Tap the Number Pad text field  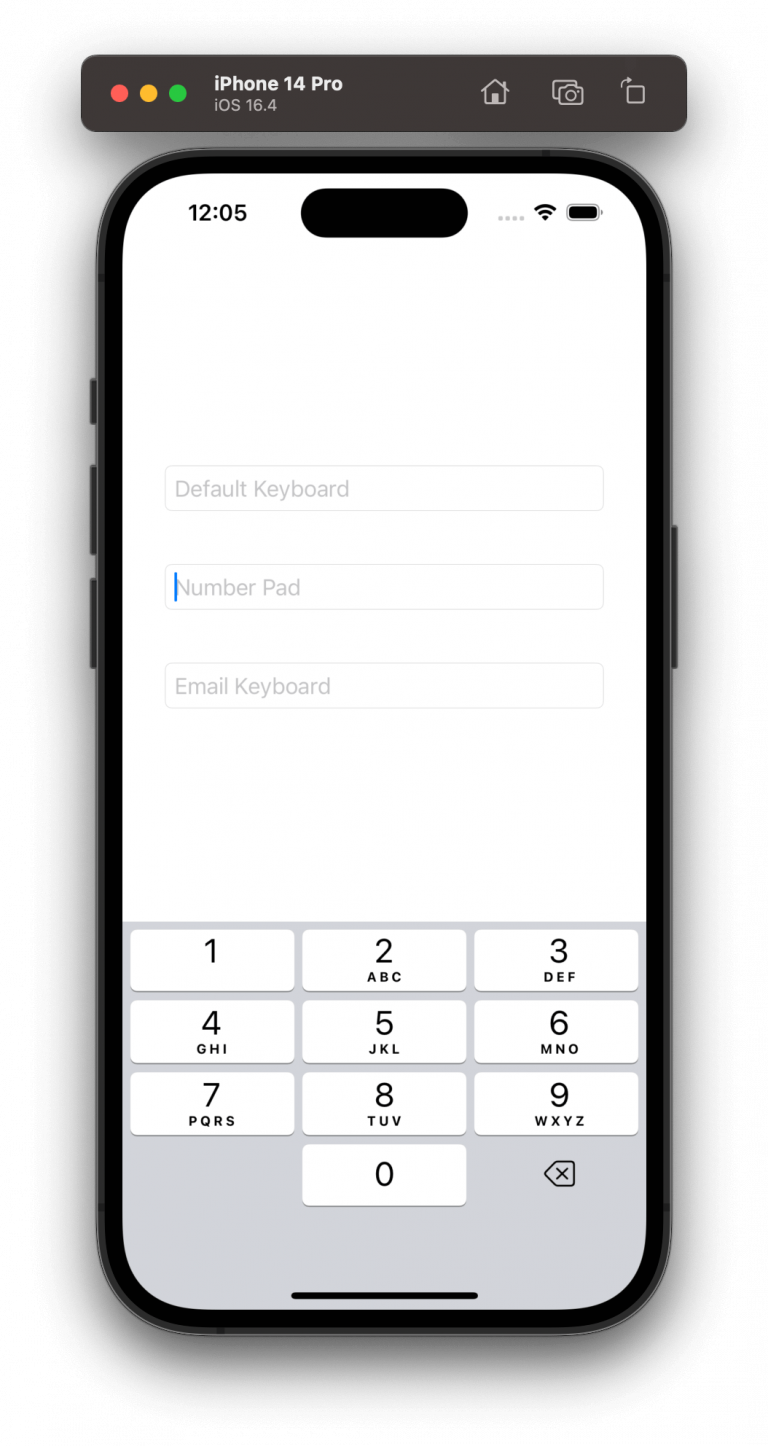coord(384,587)
